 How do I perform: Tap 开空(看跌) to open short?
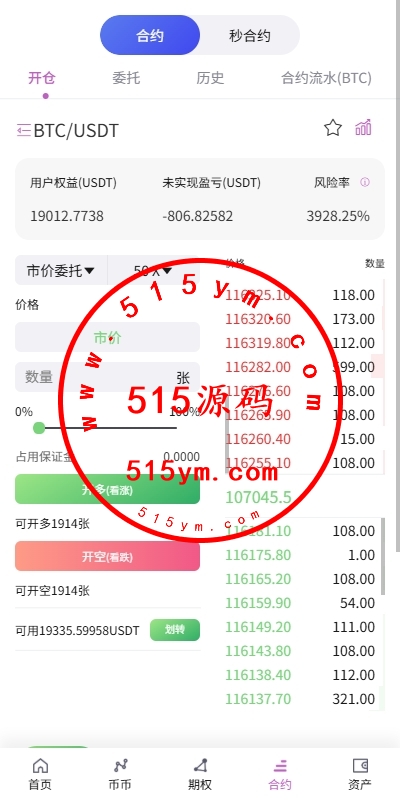pyautogui.click(x=107, y=556)
